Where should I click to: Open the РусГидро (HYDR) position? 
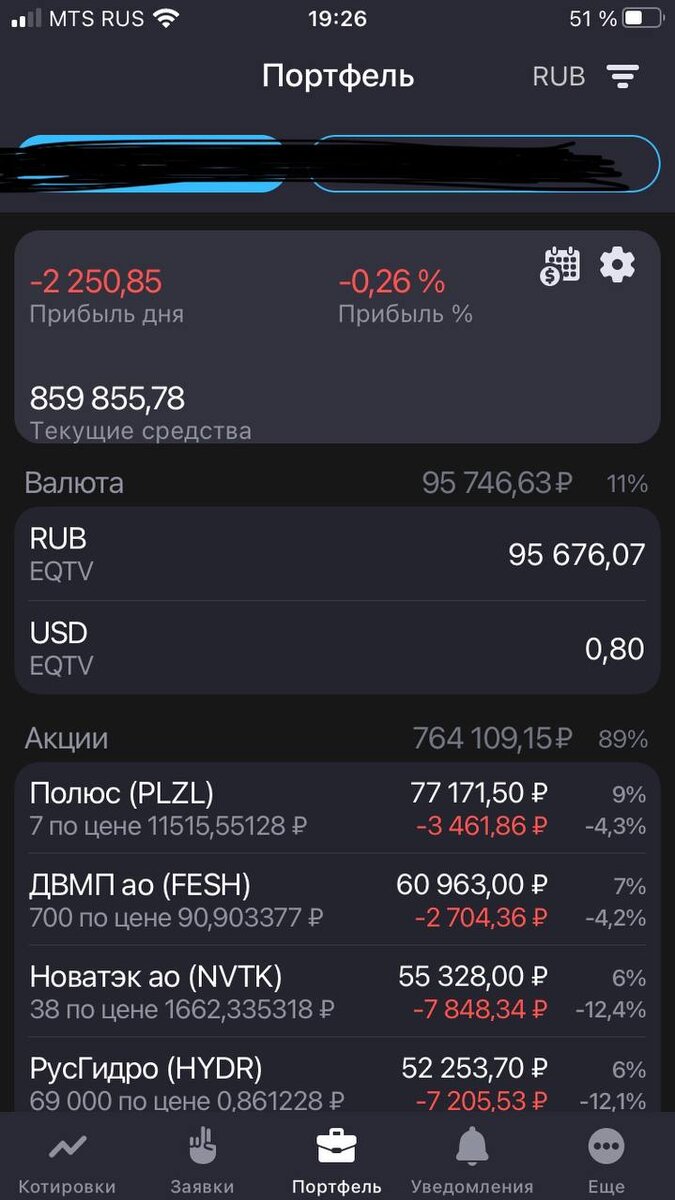point(337,1082)
